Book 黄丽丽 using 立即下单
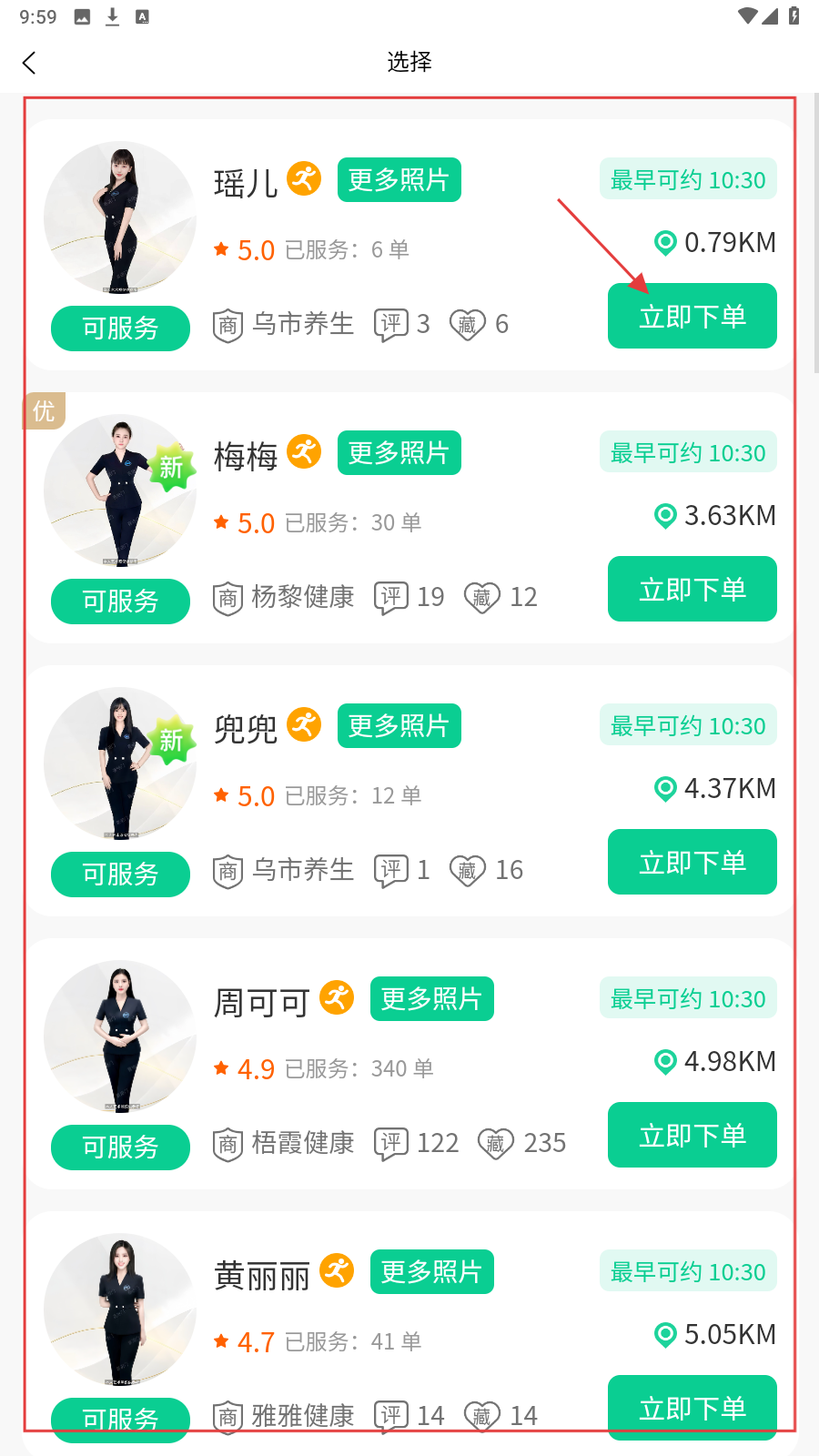 (x=692, y=1406)
